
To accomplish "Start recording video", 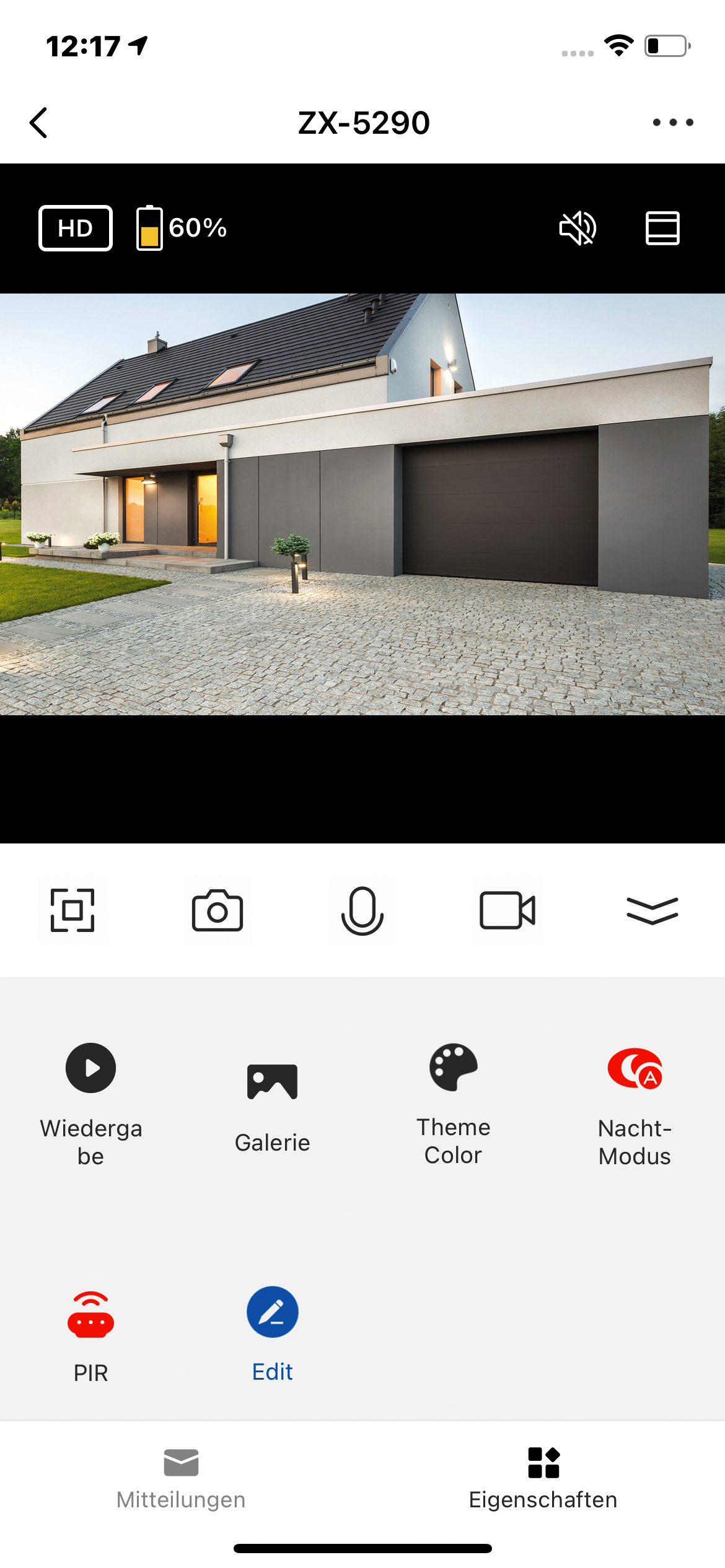I will point(507,910).
